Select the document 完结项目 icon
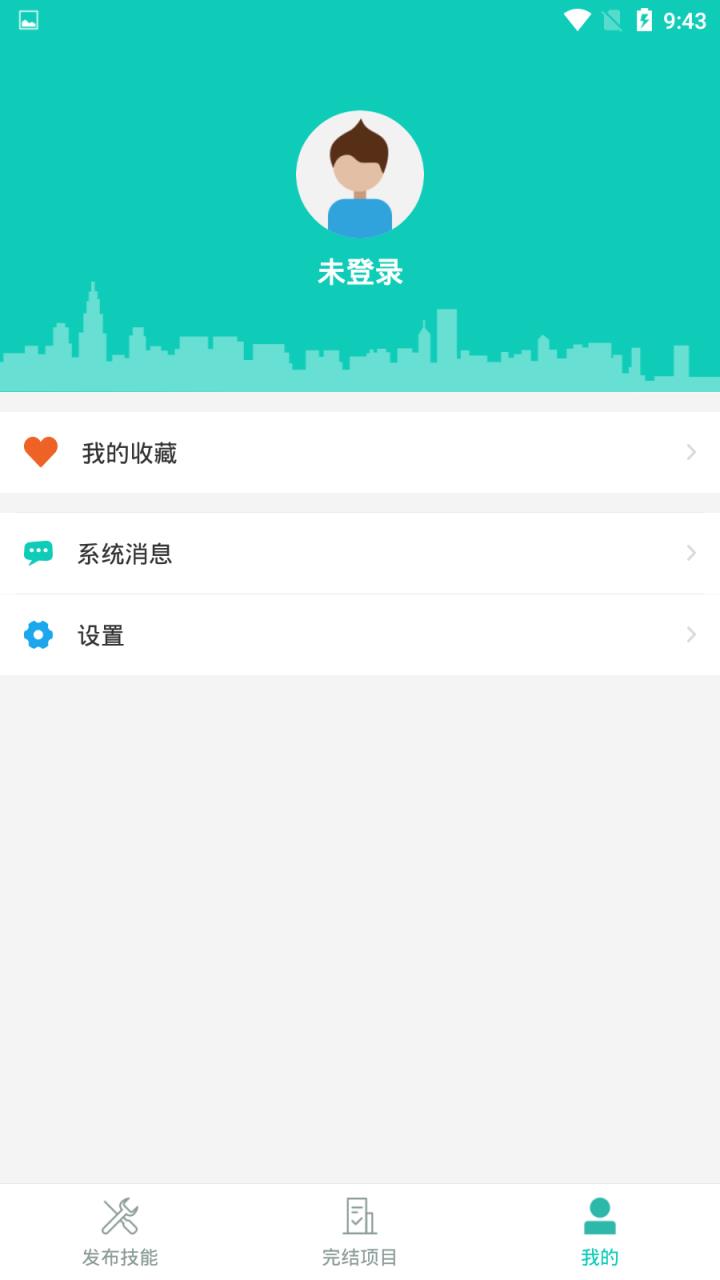 coord(359,1215)
